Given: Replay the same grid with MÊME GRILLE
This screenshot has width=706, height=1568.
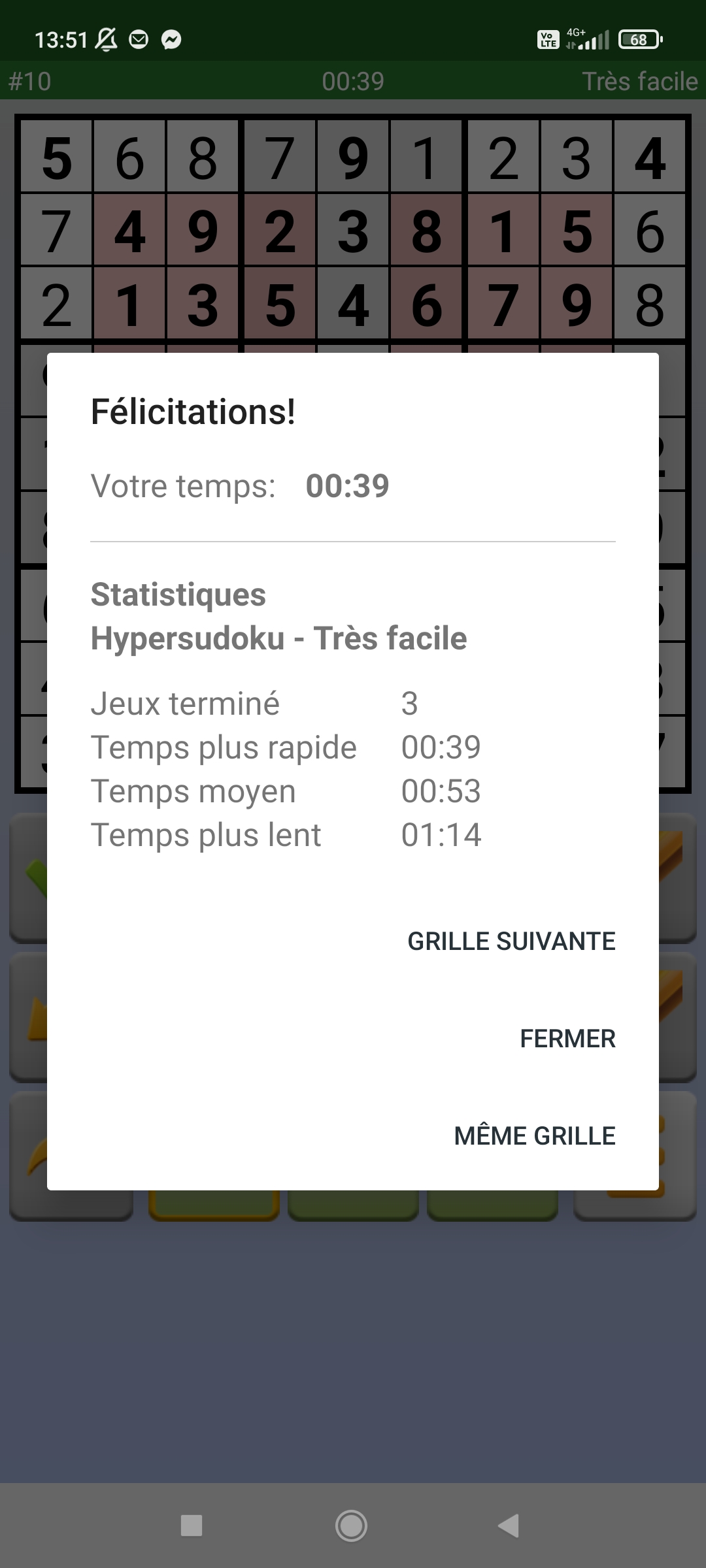Looking at the screenshot, I should tap(535, 1136).
